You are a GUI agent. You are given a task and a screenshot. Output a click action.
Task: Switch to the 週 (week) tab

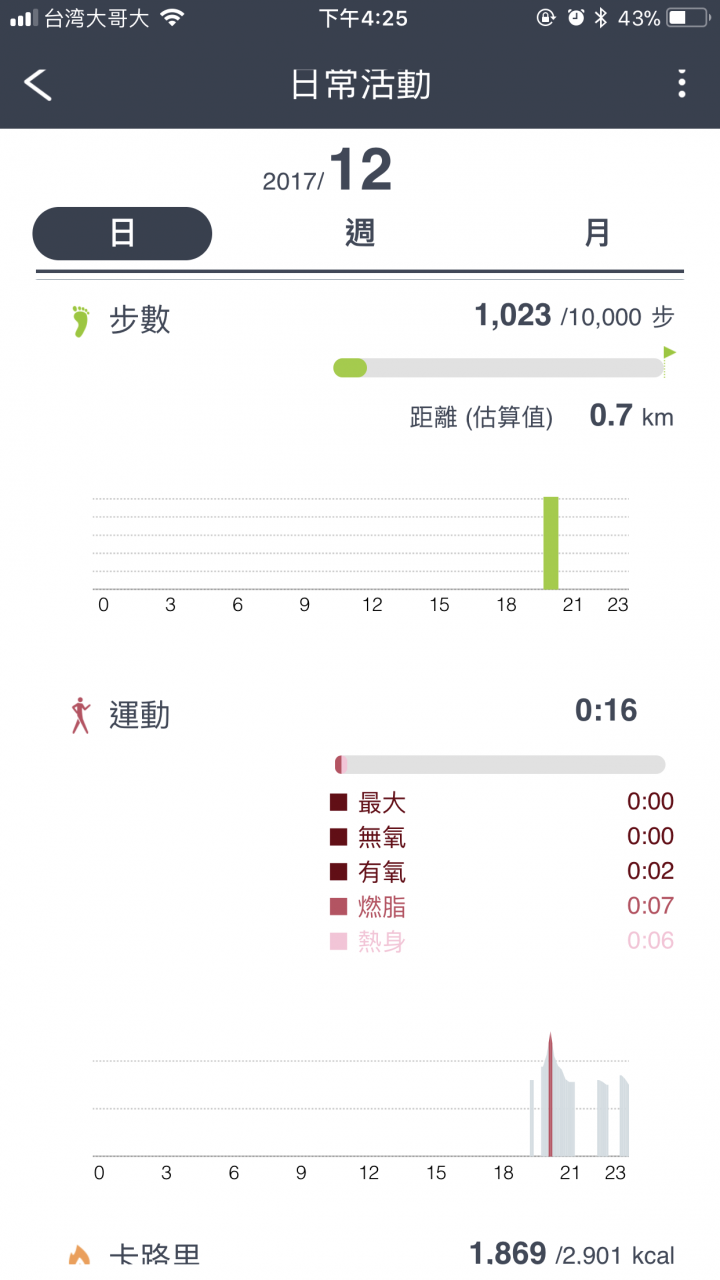360,234
